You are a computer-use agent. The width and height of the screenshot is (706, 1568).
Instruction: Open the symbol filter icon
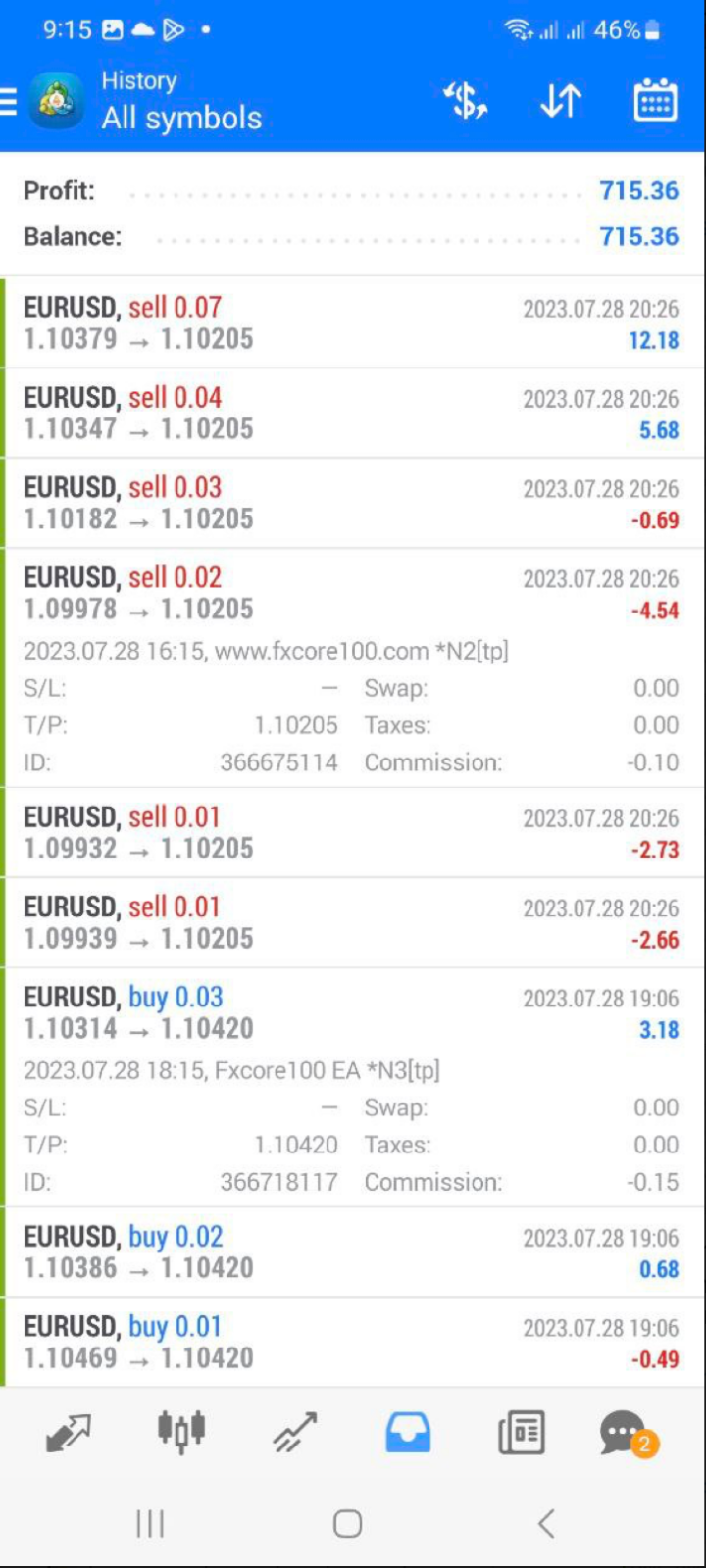click(466, 101)
